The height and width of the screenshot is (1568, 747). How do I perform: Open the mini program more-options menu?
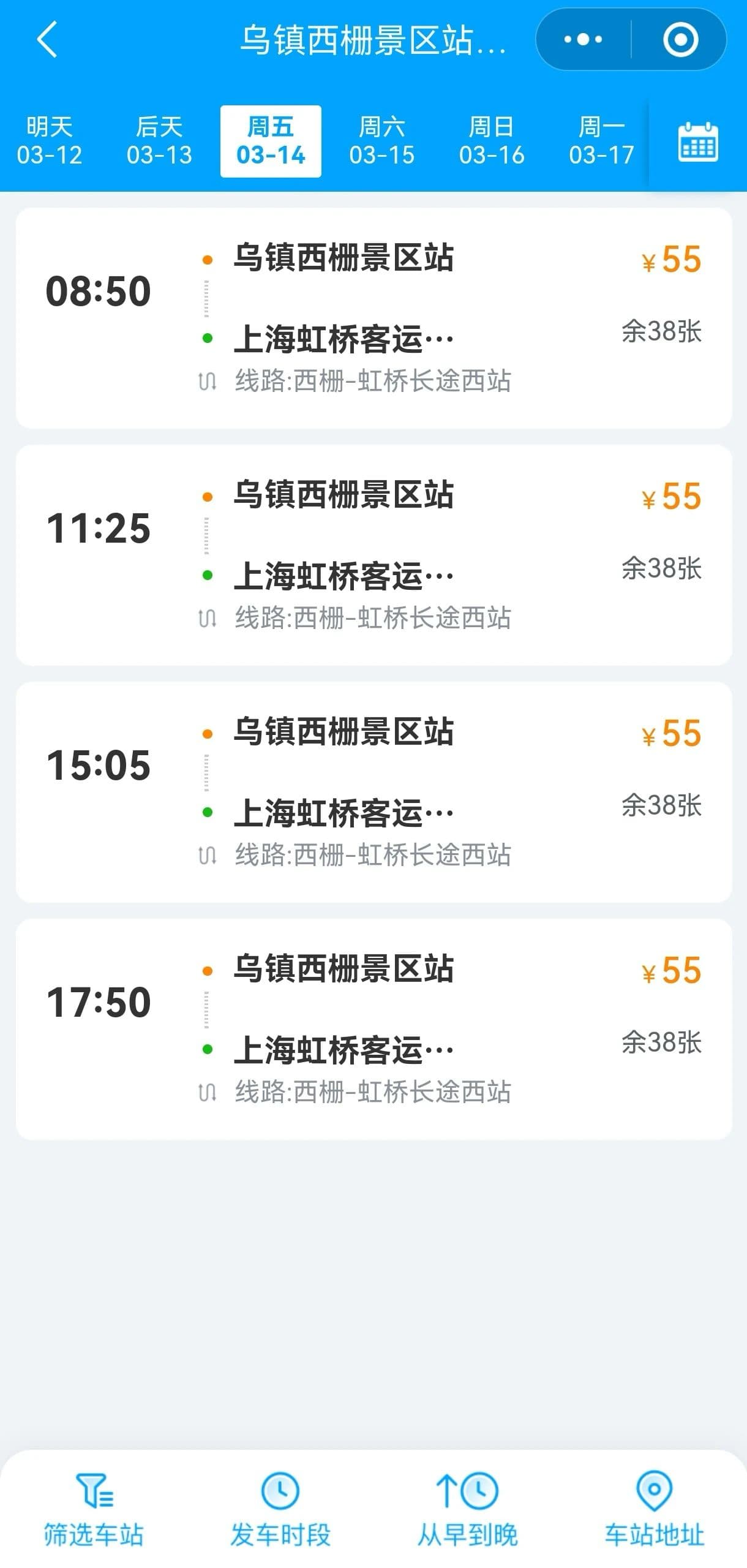tap(583, 40)
